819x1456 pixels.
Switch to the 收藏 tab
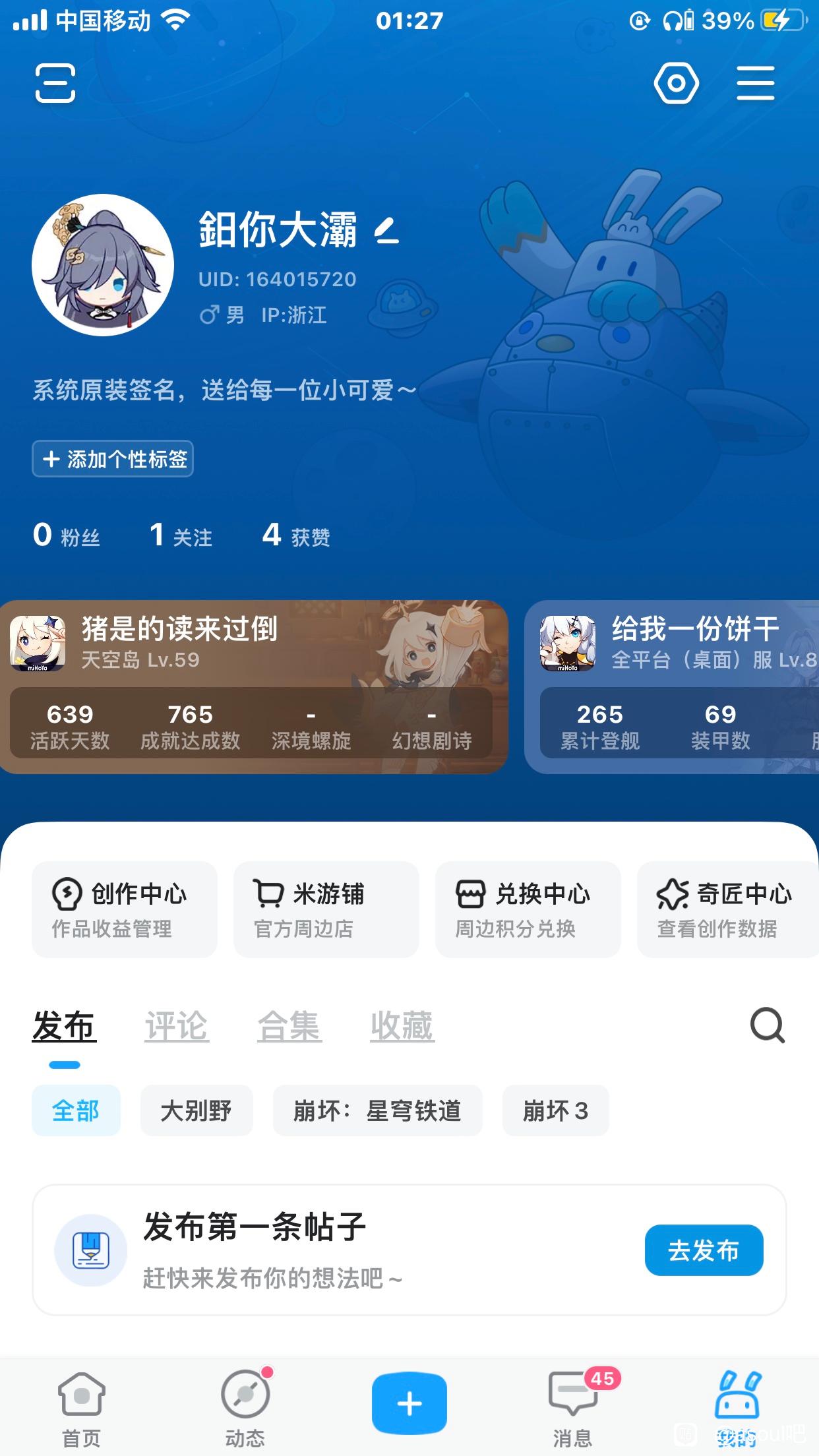coord(402,1027)
